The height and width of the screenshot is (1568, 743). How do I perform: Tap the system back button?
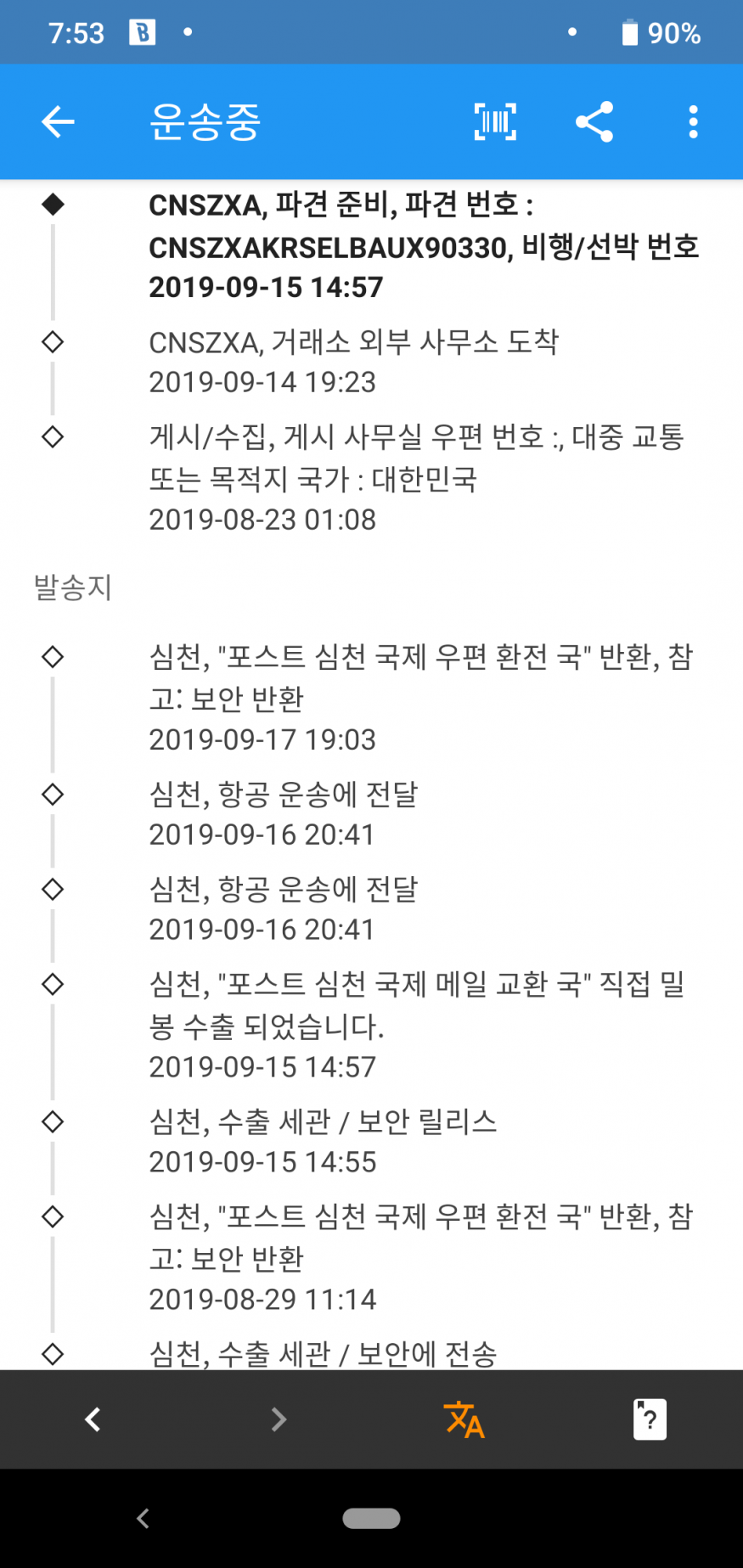pyautogui.click(x=143, y=1518)
